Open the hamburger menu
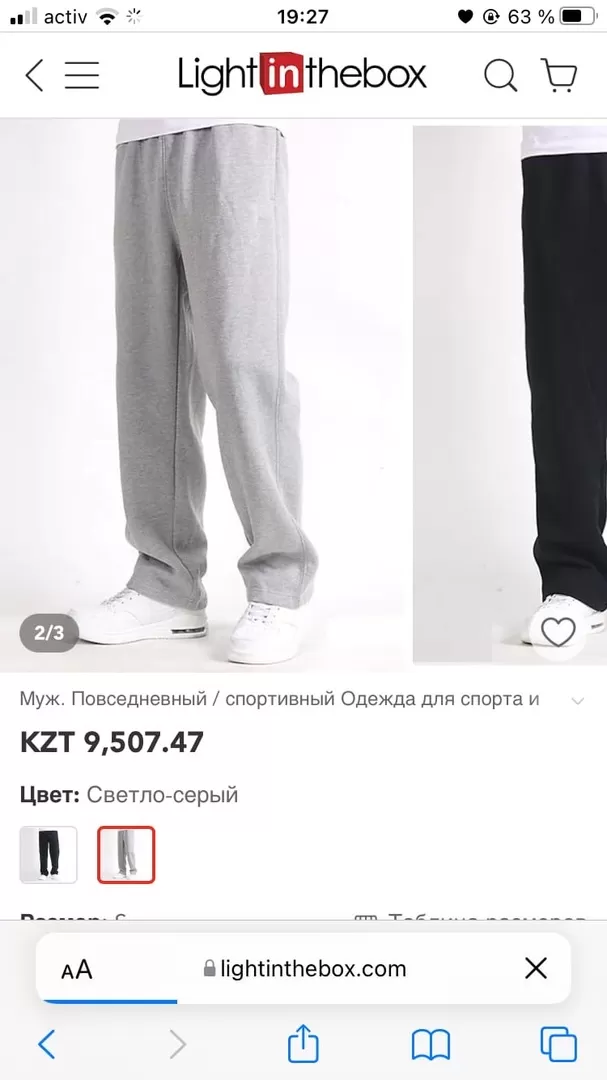The width and height of the screenshot is (607, 1080). pyautogui.click(x=82, y=75)
